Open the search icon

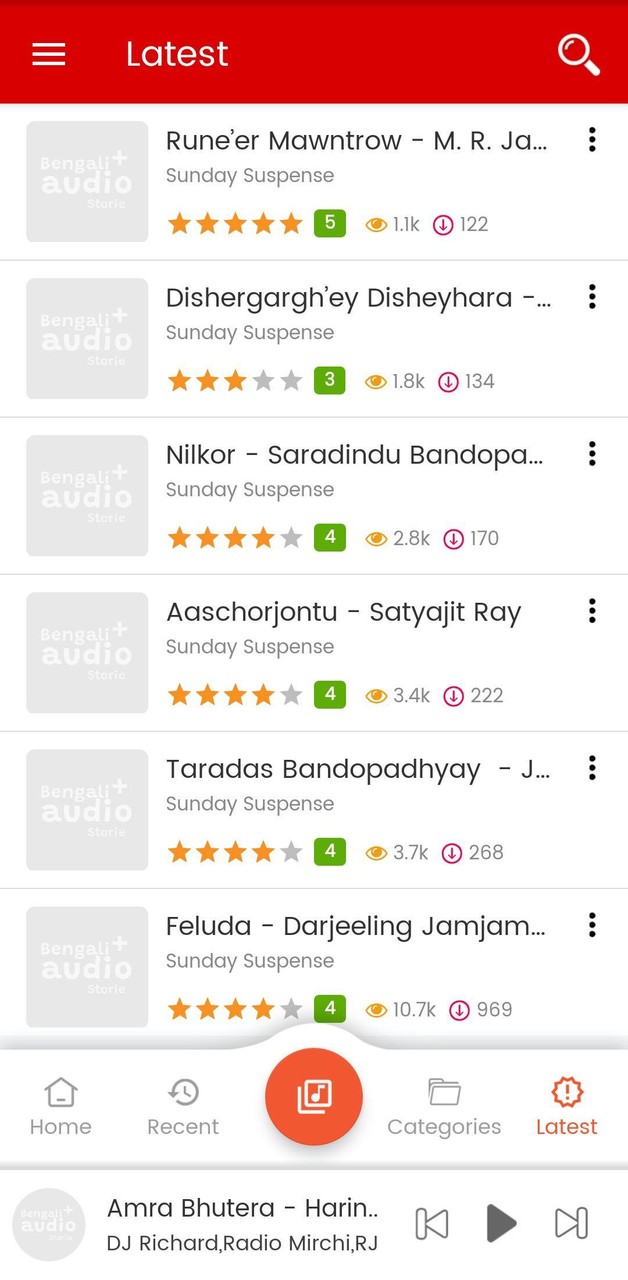pos(578,54)
